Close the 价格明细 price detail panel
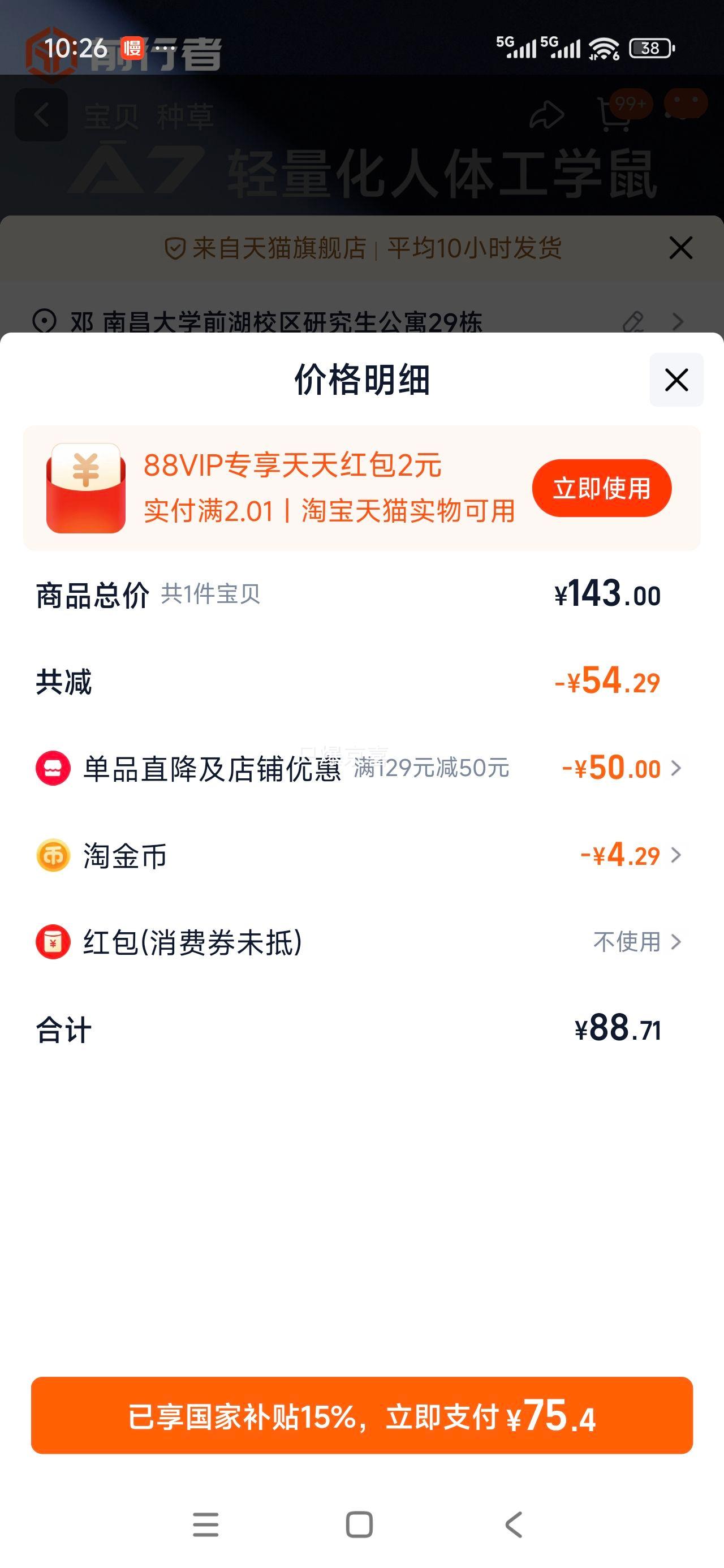The width and height of the screenshot is (724, 1568). click(x=676, y=378)
